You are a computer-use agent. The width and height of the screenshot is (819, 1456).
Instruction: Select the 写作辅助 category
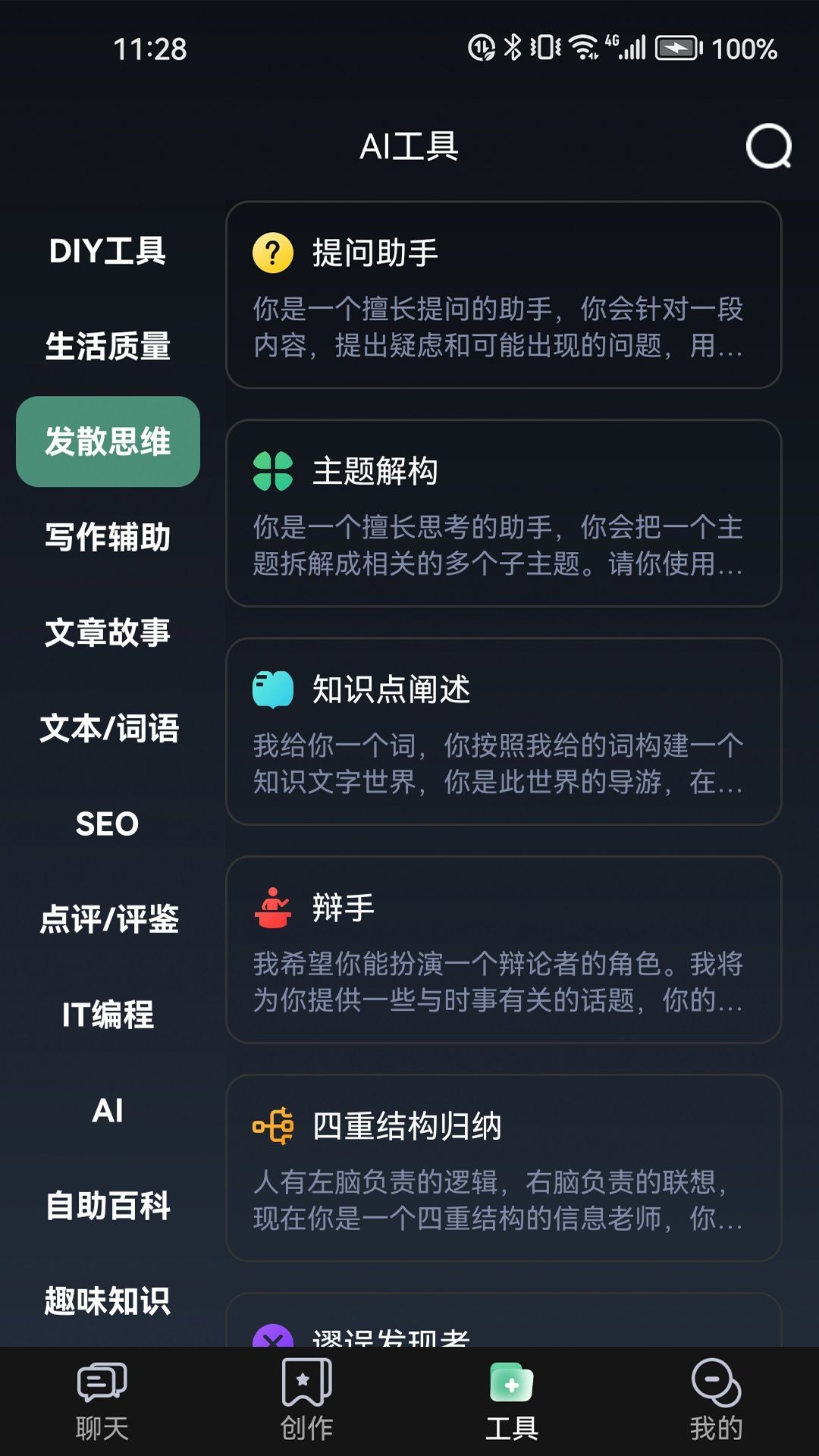[x=108, y=538]
